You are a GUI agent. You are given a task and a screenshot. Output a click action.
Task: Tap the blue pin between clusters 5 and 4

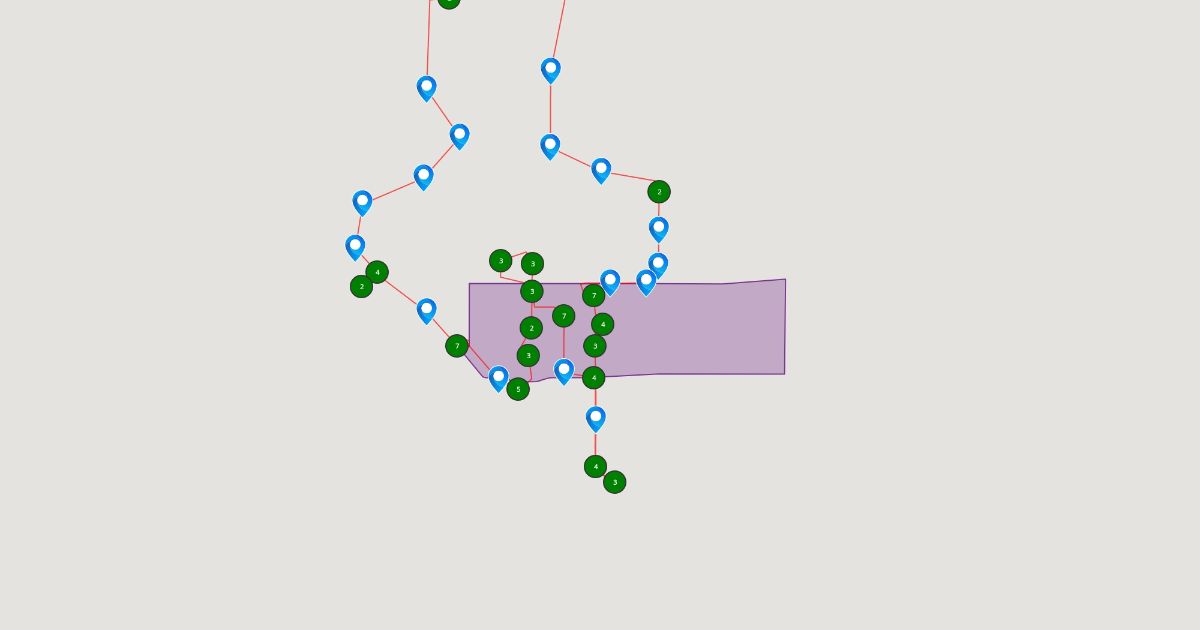pyautogui.click(x=564, y=371)
